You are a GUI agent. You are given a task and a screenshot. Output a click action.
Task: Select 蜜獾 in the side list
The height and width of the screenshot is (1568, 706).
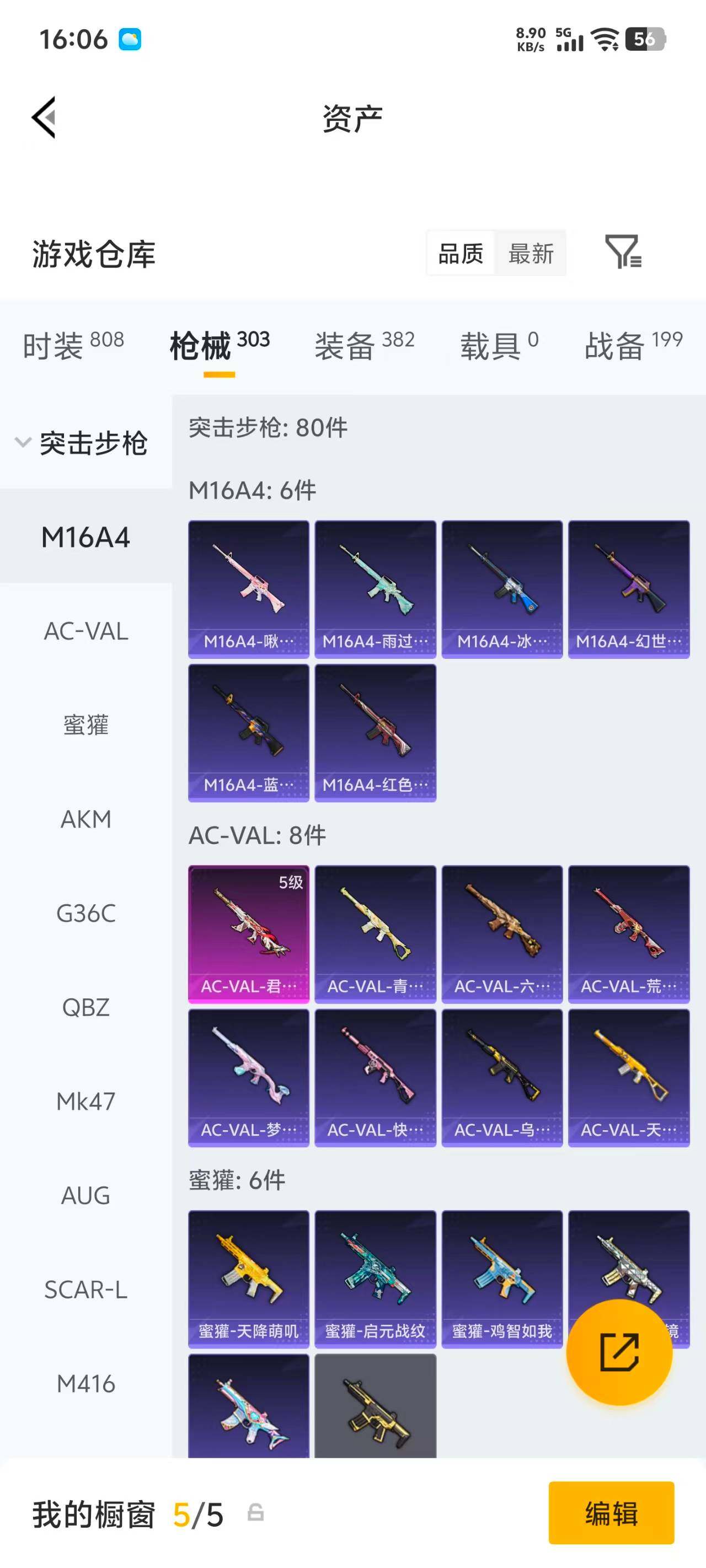86,725
